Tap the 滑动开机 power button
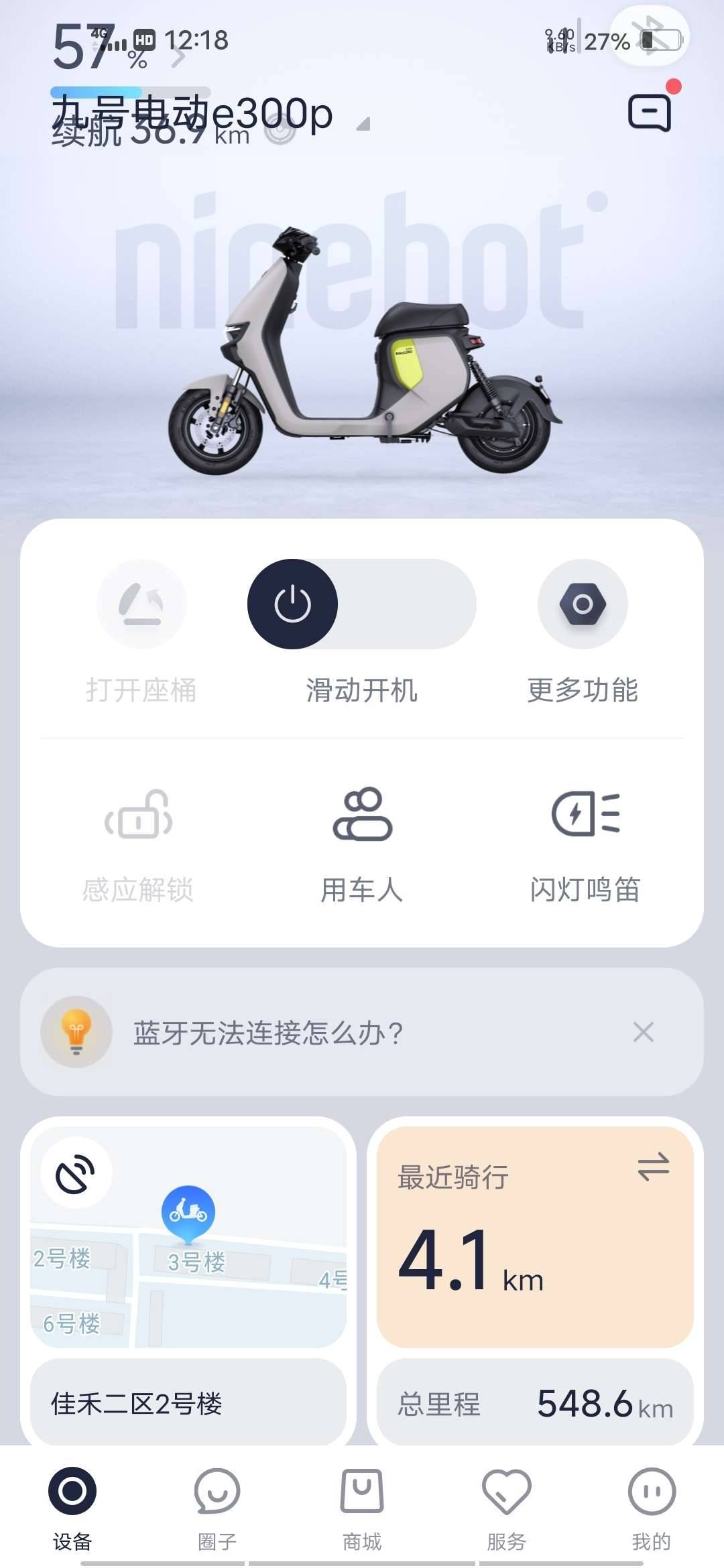724x1568 pixels. (x=293, y=604)
